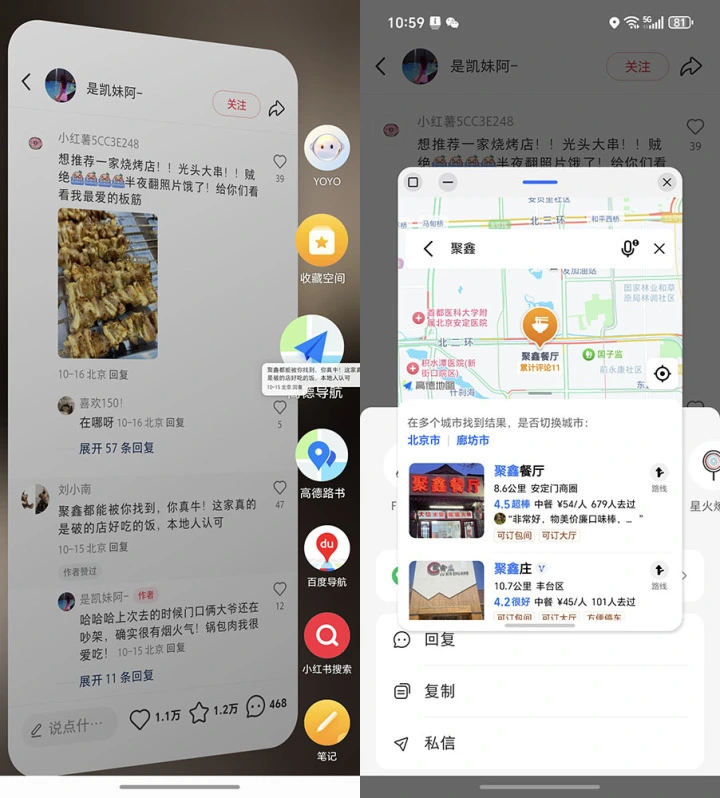Clear the 聚鑫 search text
720x798 pixels.
pyautogui.click(x=659, y=249)
